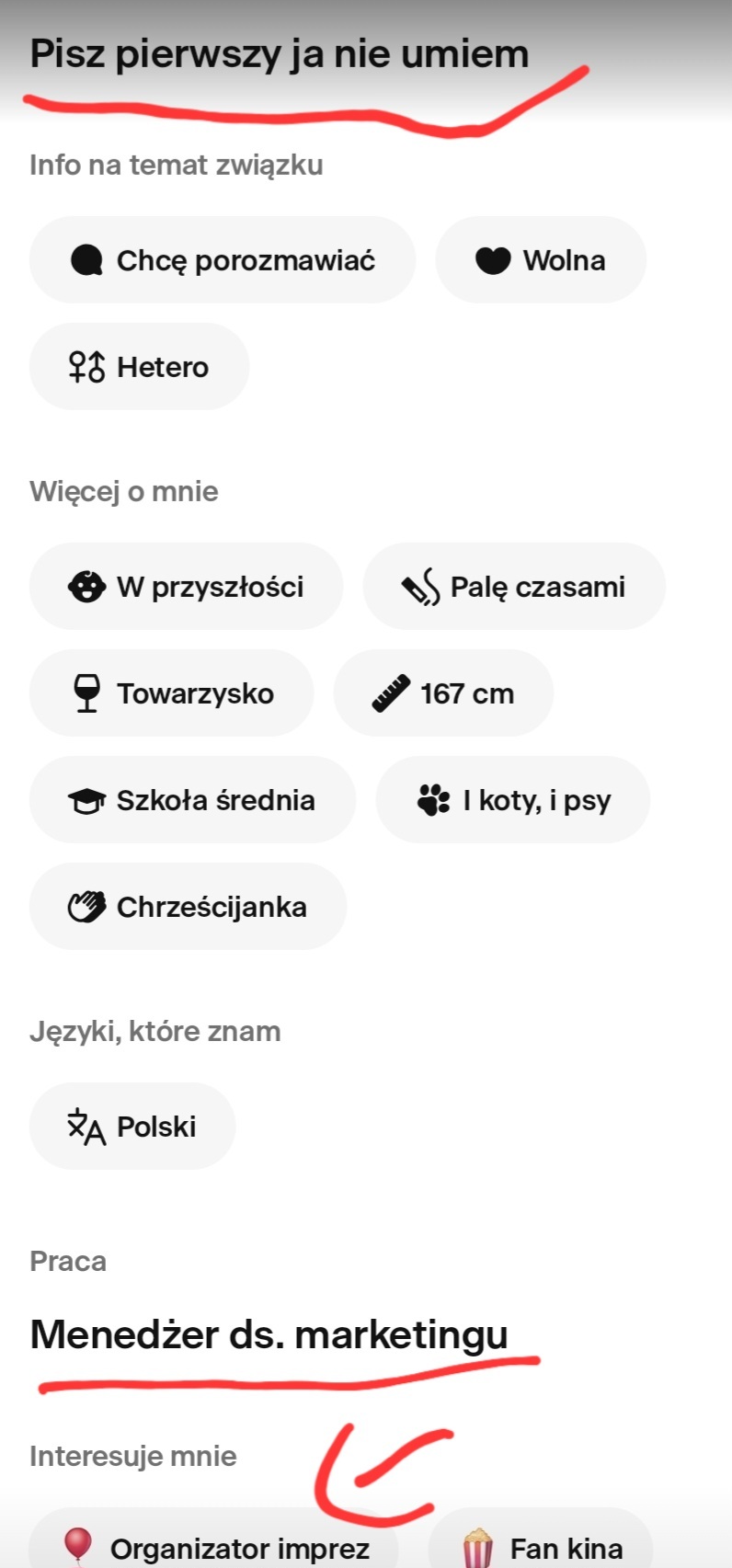Select the Chrześcijanka chip
This screenshot has width=732, height=1568.
click(189, 907)
